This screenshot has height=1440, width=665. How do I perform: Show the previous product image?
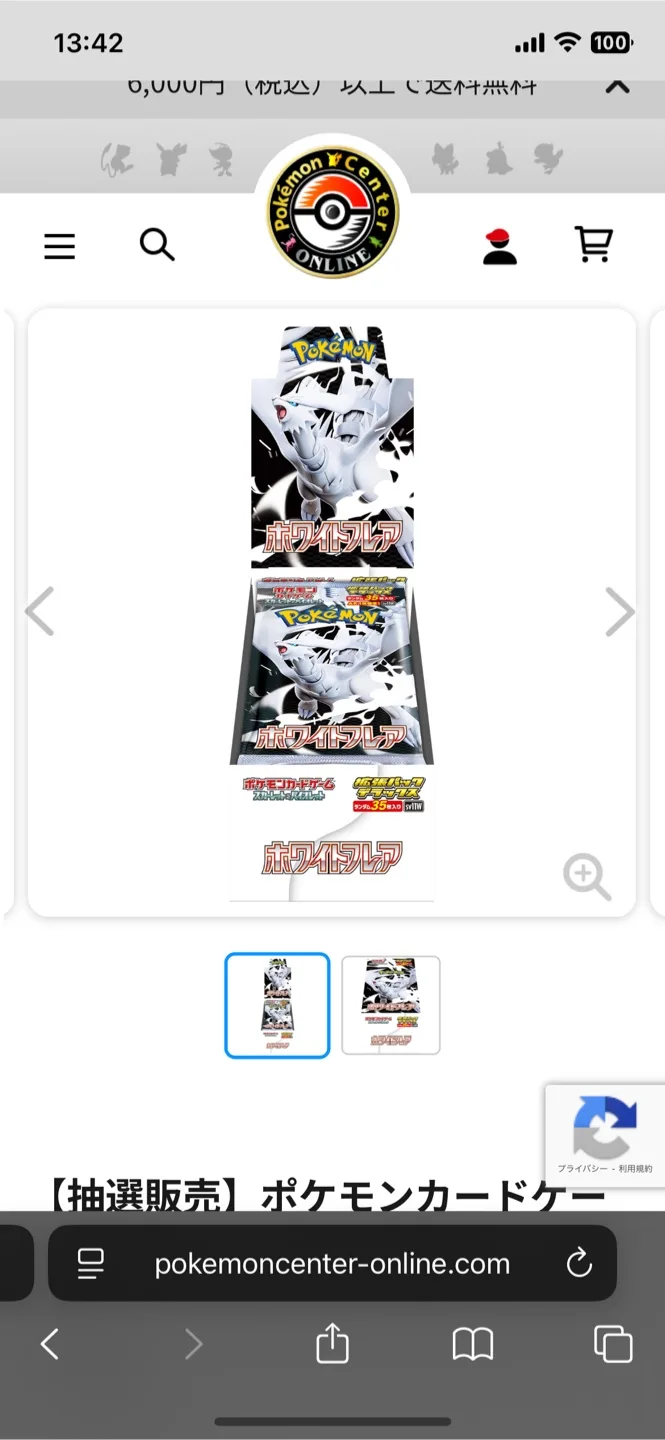40,612
